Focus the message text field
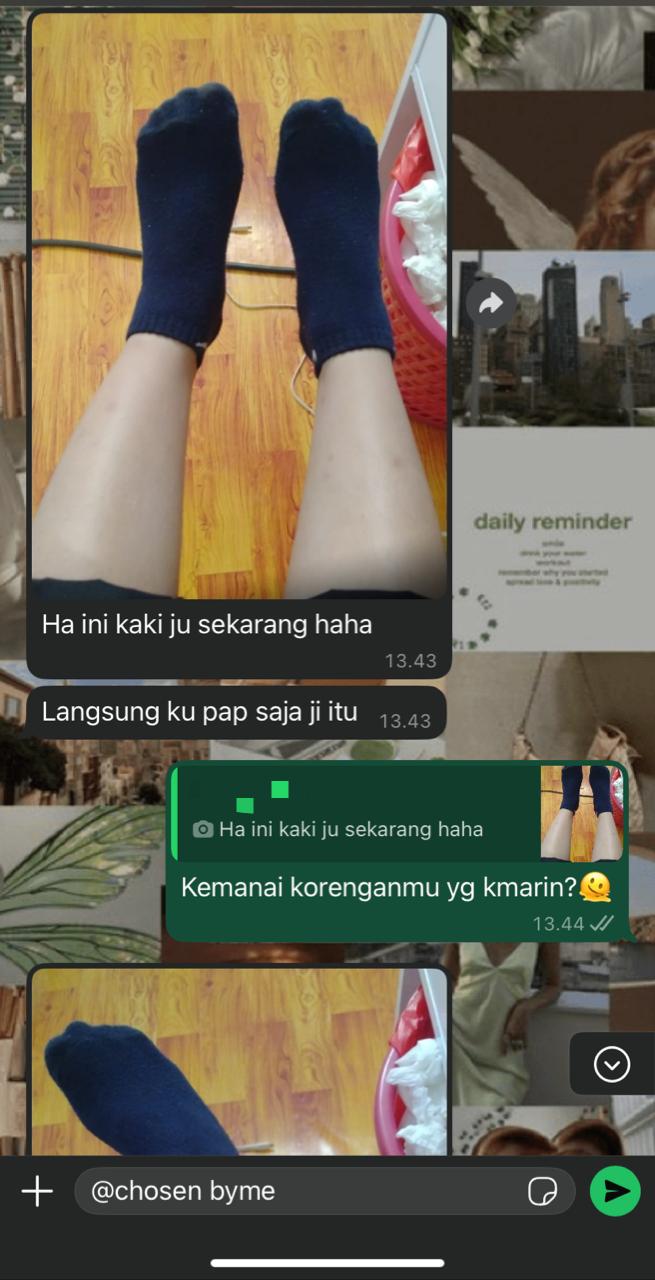The height and width of the screenshot is (1280, 655). [x=300, y=1191]
